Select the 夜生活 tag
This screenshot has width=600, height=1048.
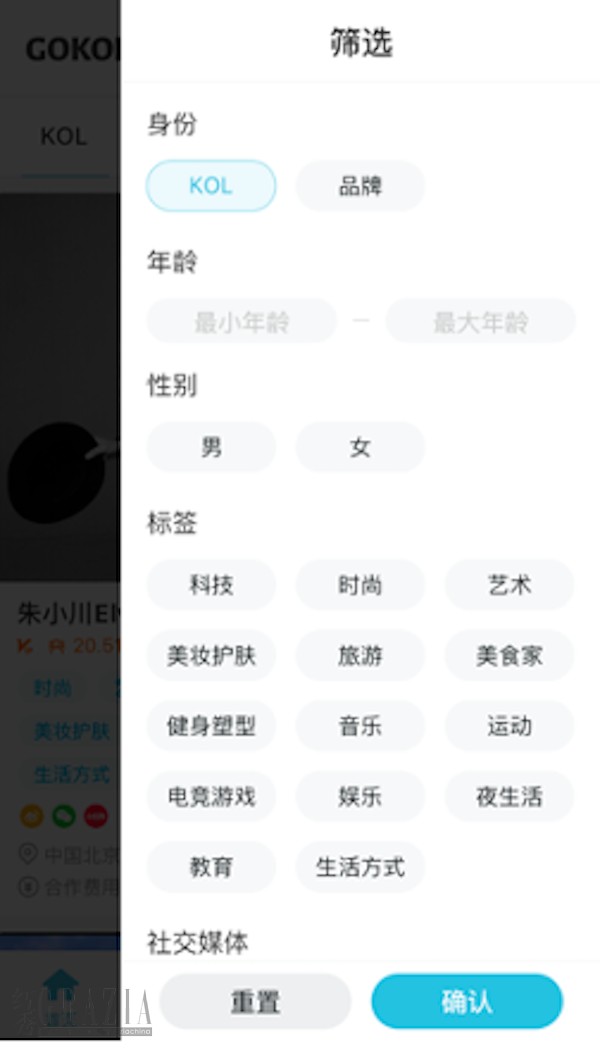coord(509,797)
